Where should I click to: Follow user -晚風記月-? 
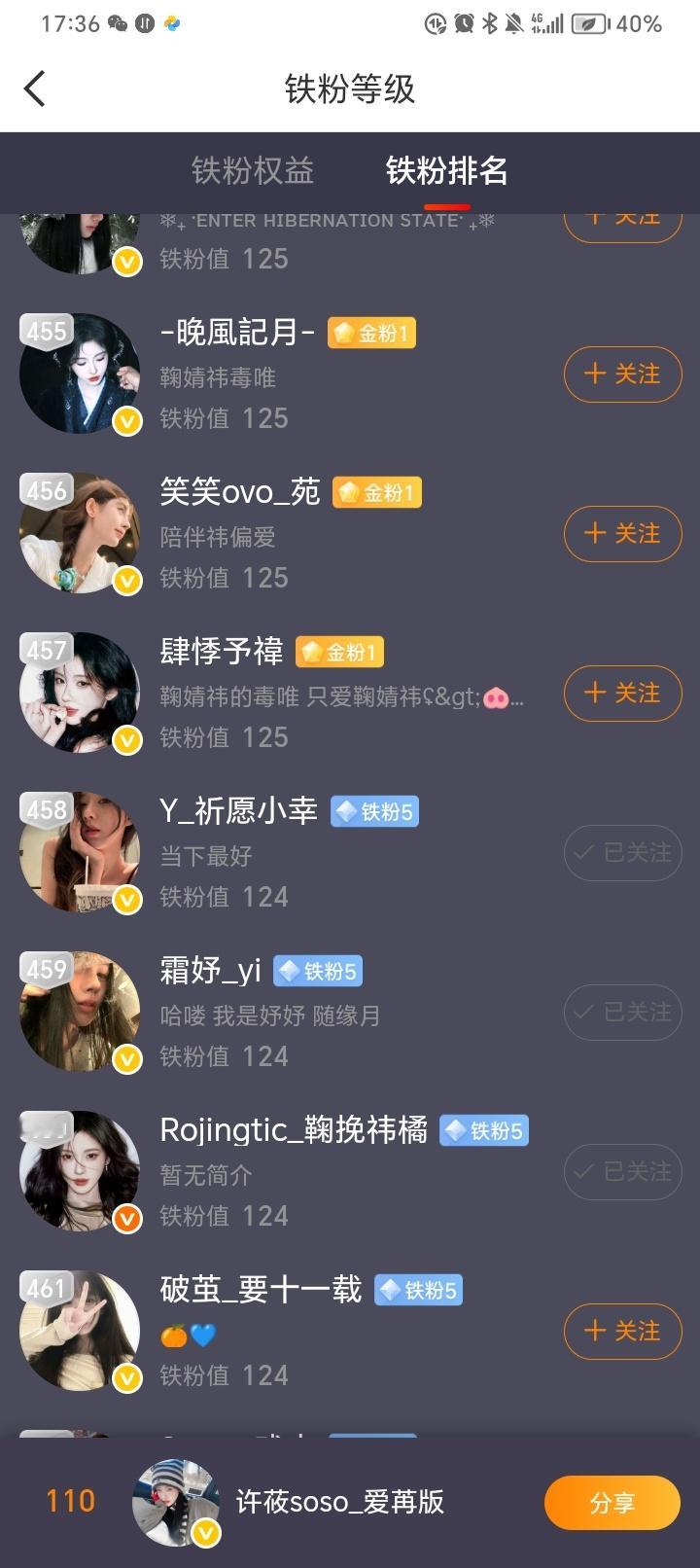(x=622, y=374)
